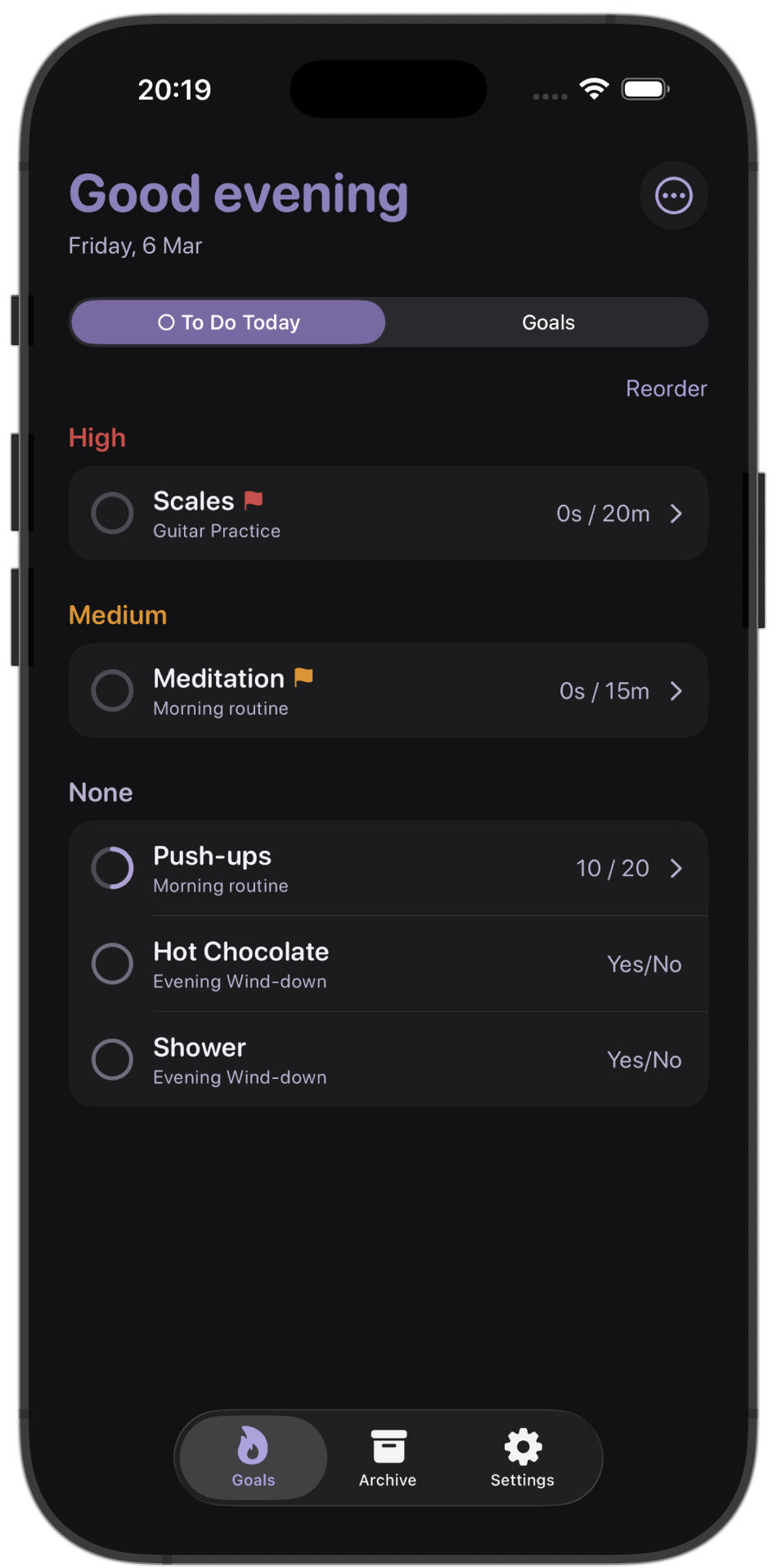Switch to the Goals segment at top
This screenshot has height=1568, width=777.
pos(547,322)
